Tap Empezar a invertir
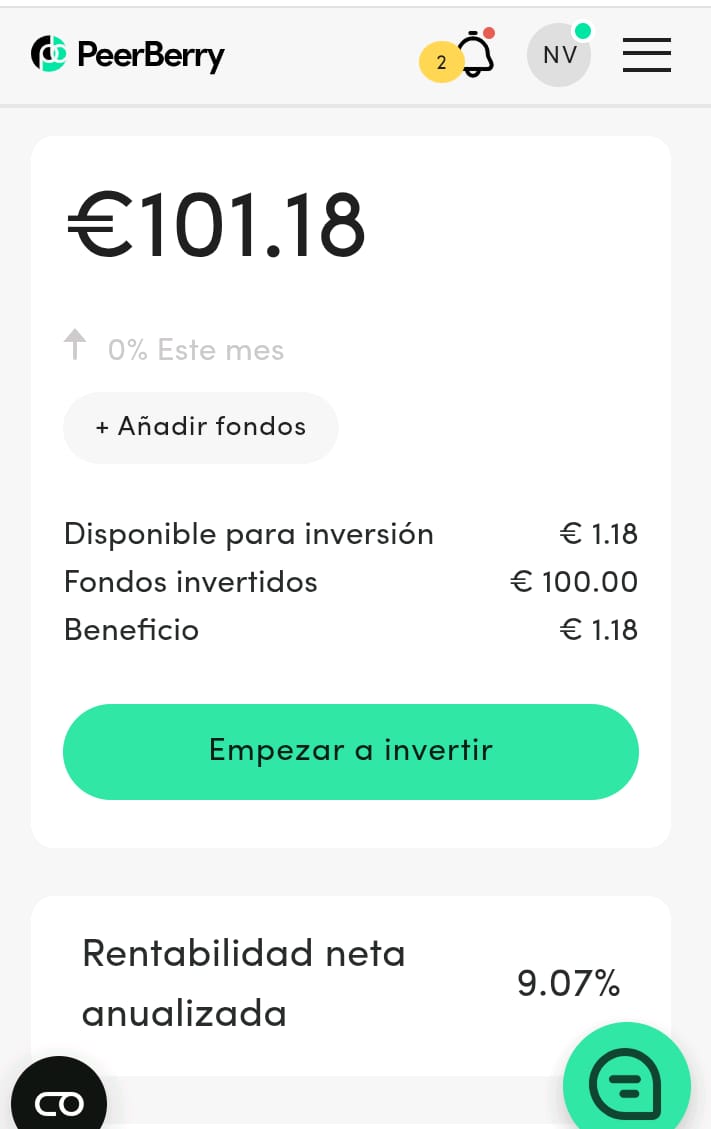 tap(351, 751)
